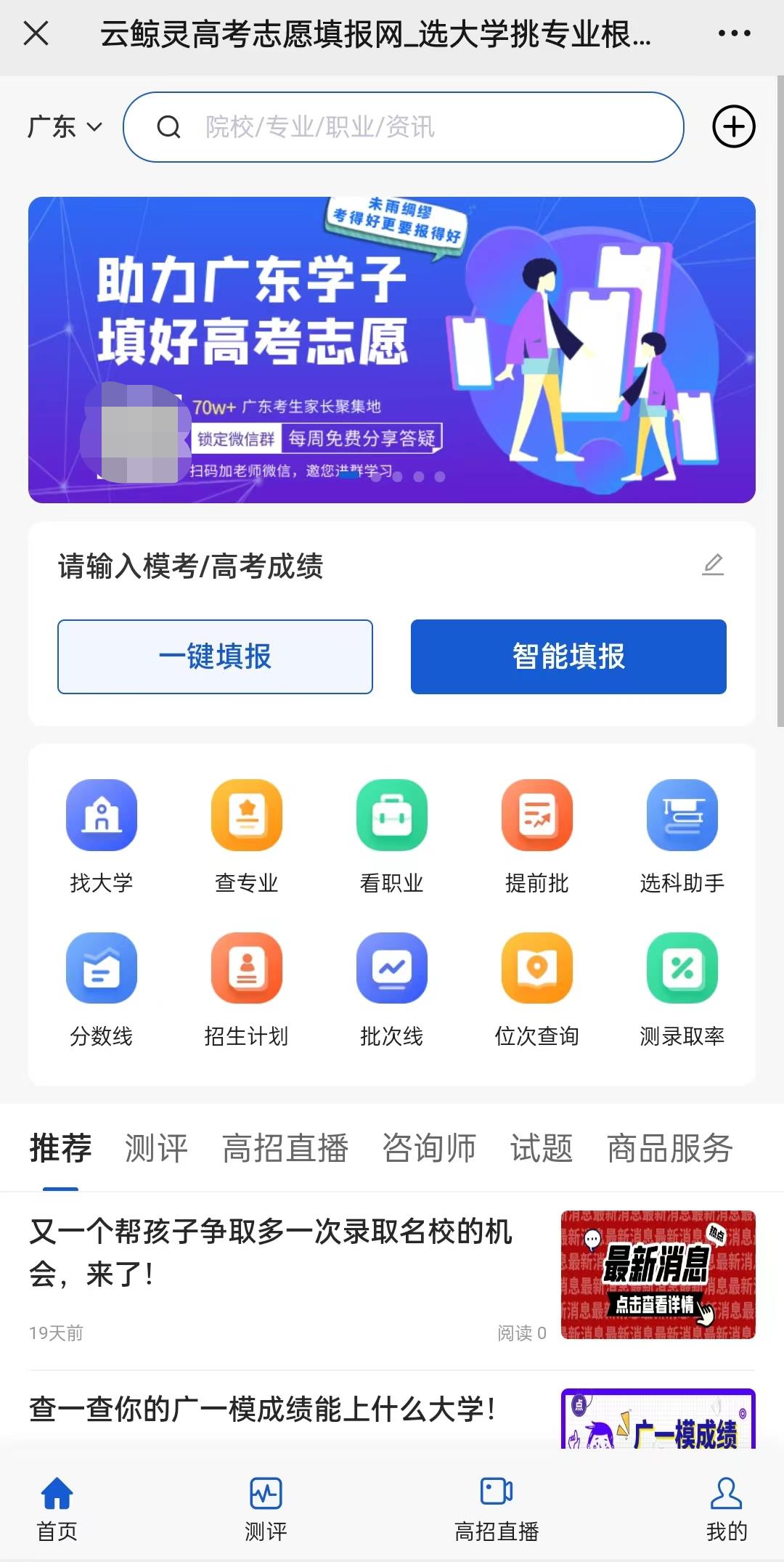Switch to the 咨询师 tab
The width and height of the screenshot is (784, 1562).
tap(429, 1148)
